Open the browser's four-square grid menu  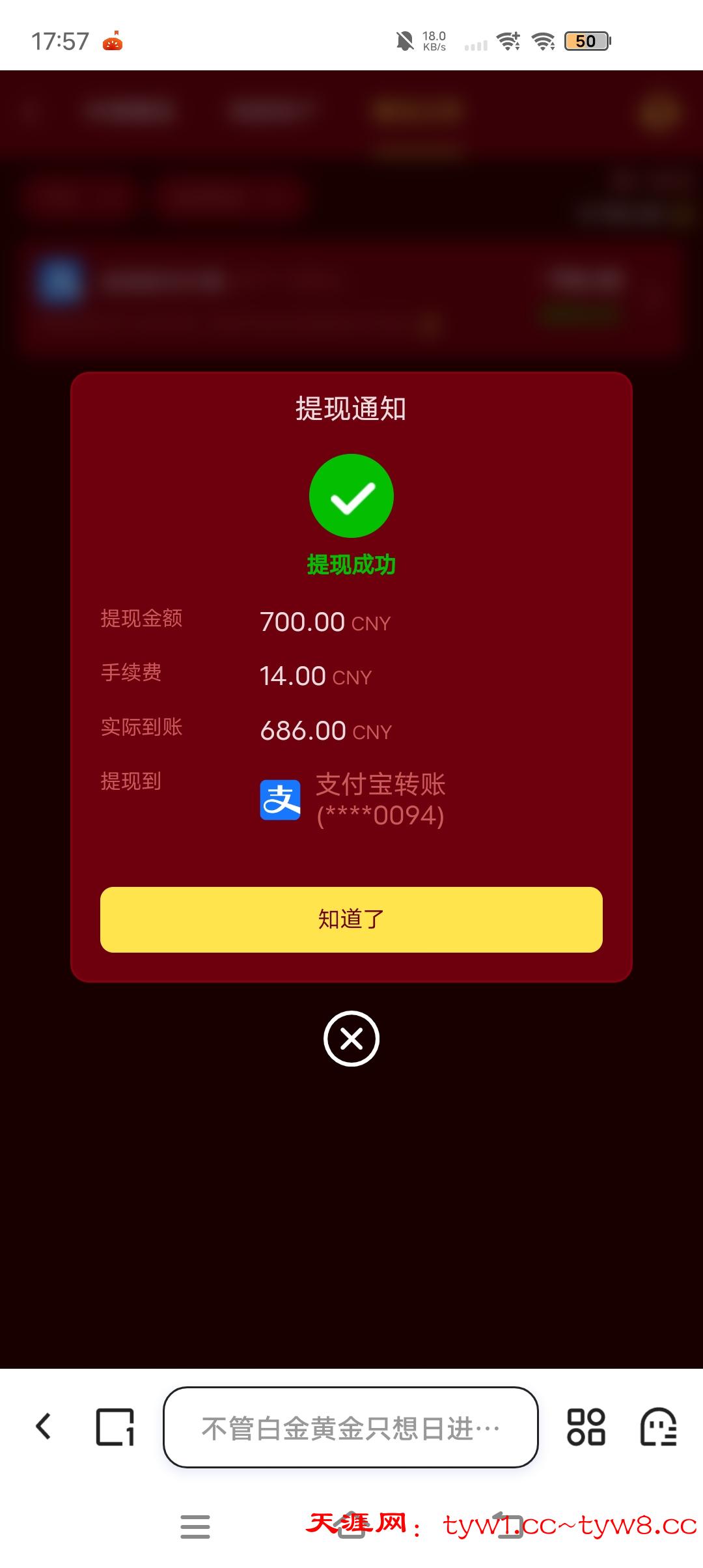click(586, 1427)
